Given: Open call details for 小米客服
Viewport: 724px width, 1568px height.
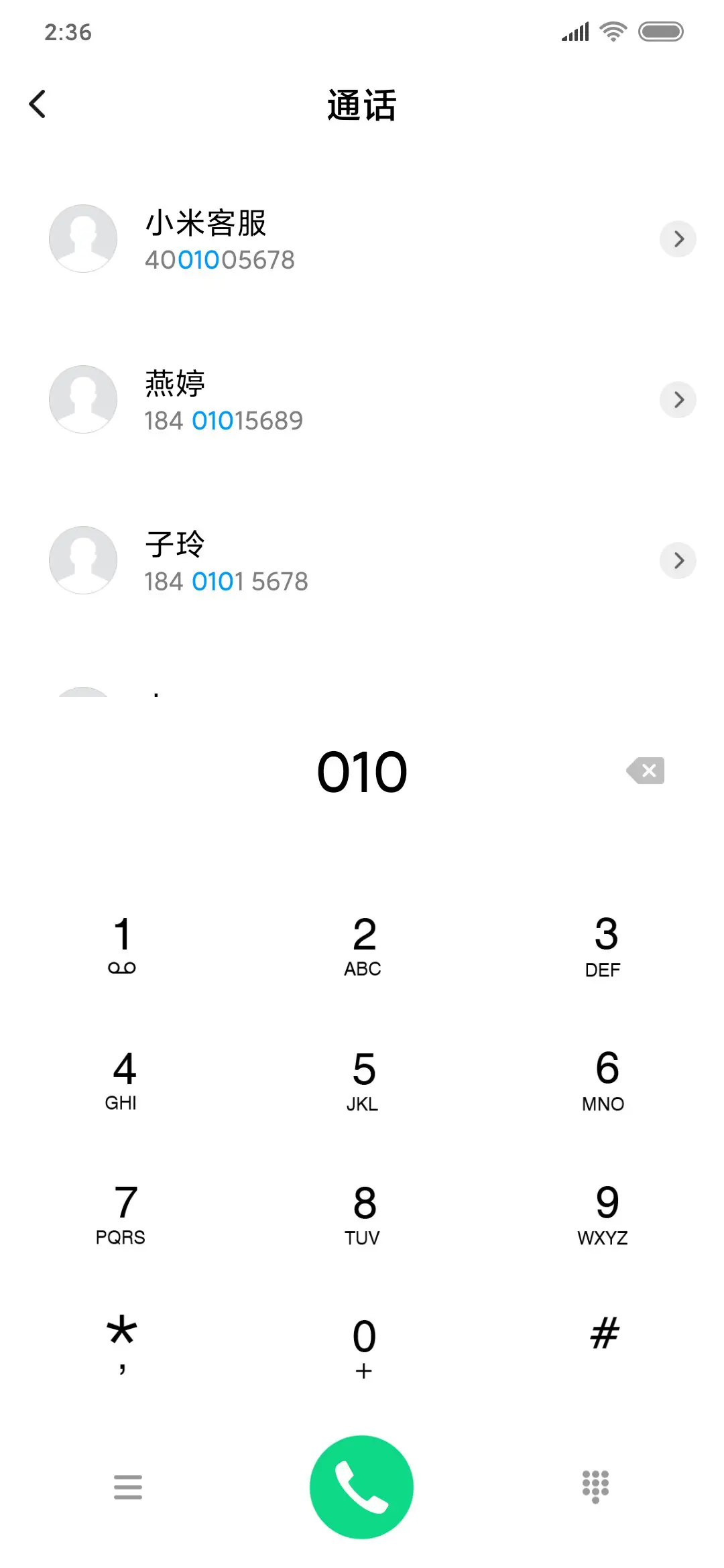Looking at the screenshot, I should pyautogui.click(x=678, y=239).
